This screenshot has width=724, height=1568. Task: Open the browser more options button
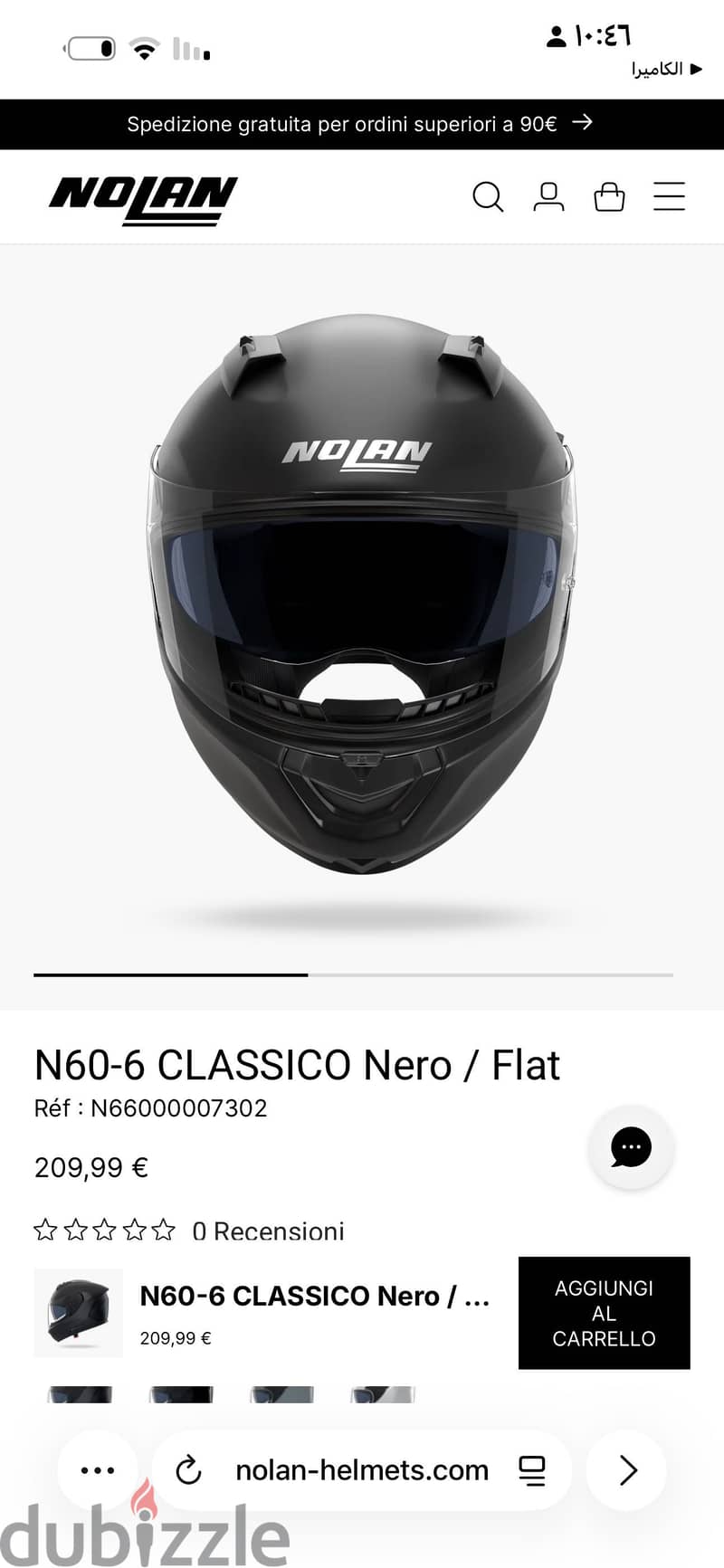(x=98, y=1470)
